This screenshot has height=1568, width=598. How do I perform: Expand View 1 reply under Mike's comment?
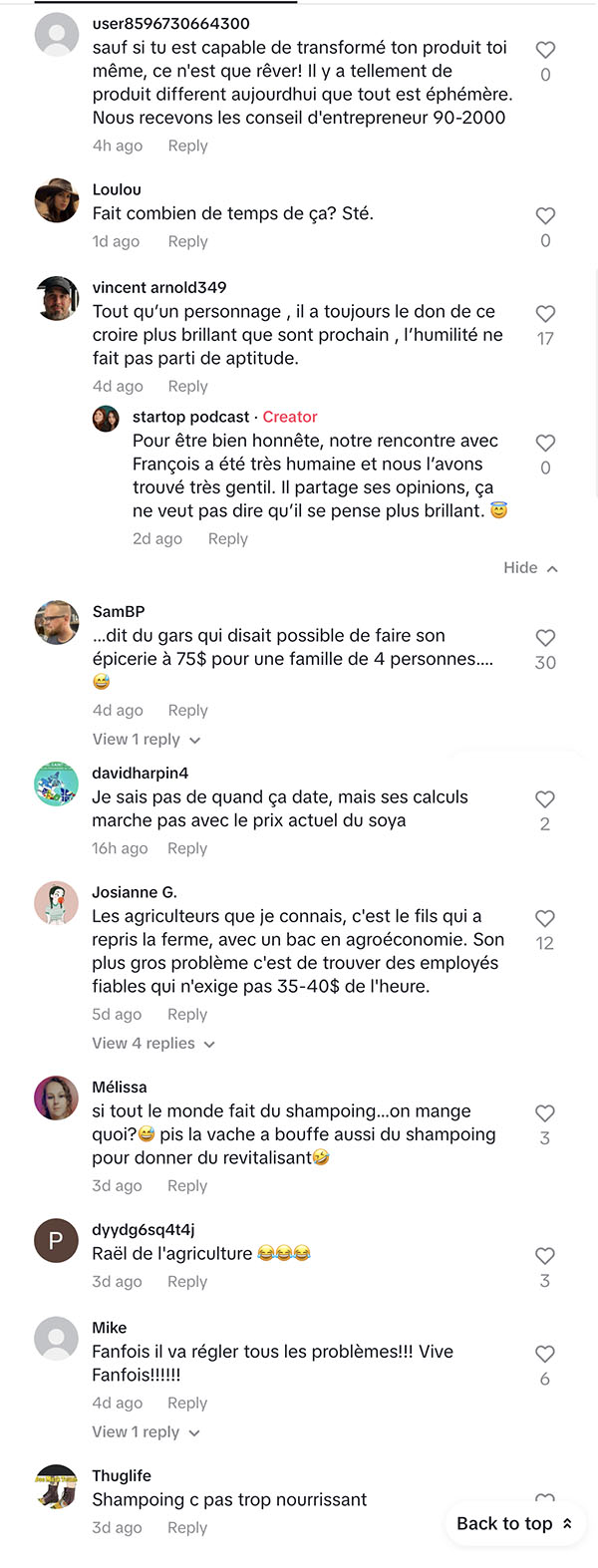click(x=147, y=1432)
